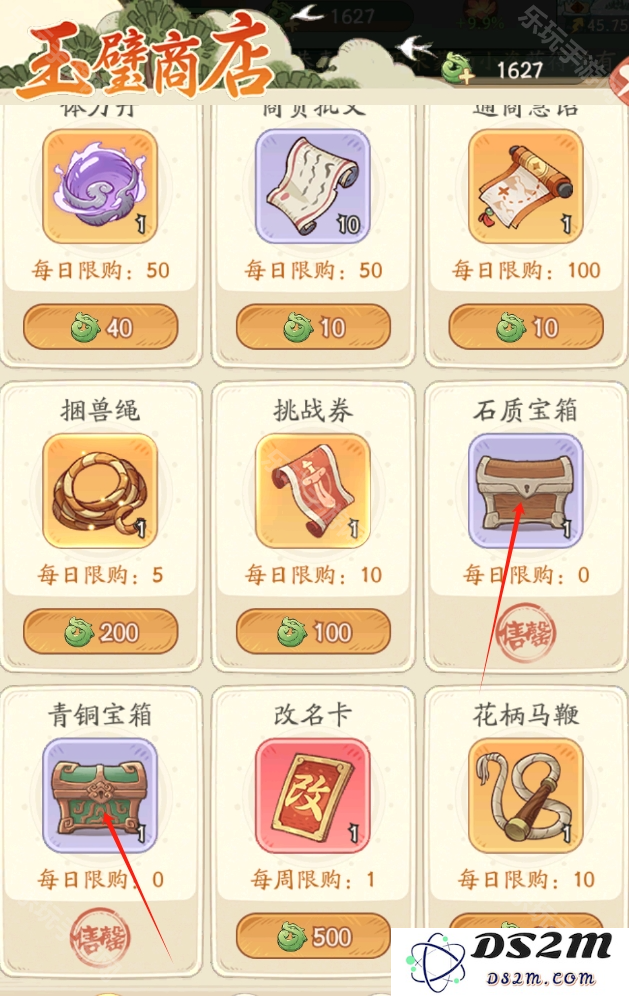Screen dimensions: 629x996
Task: View 捆兽绳 rope item icon
Action: tap(100, 492)
